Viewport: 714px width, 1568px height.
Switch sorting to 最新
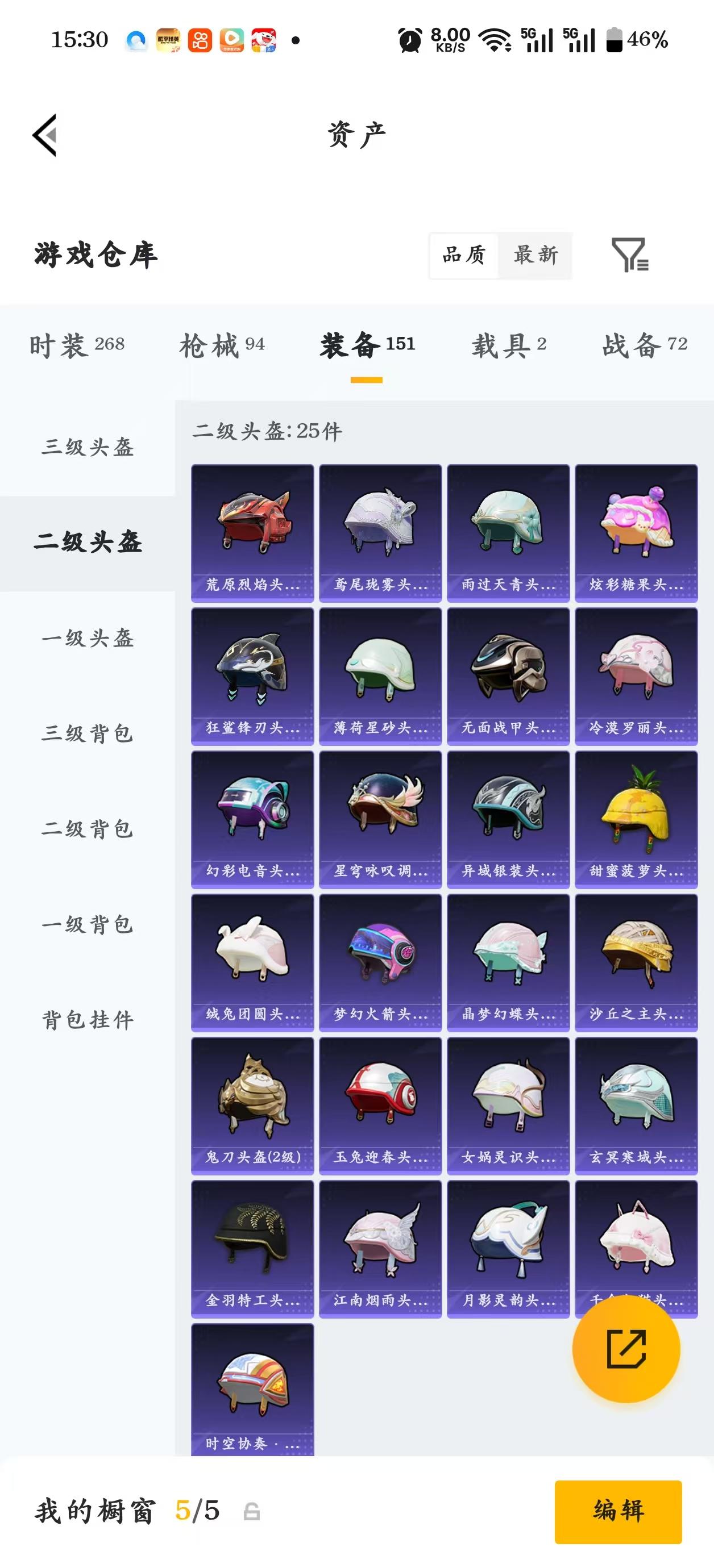[x=535, y=256]
